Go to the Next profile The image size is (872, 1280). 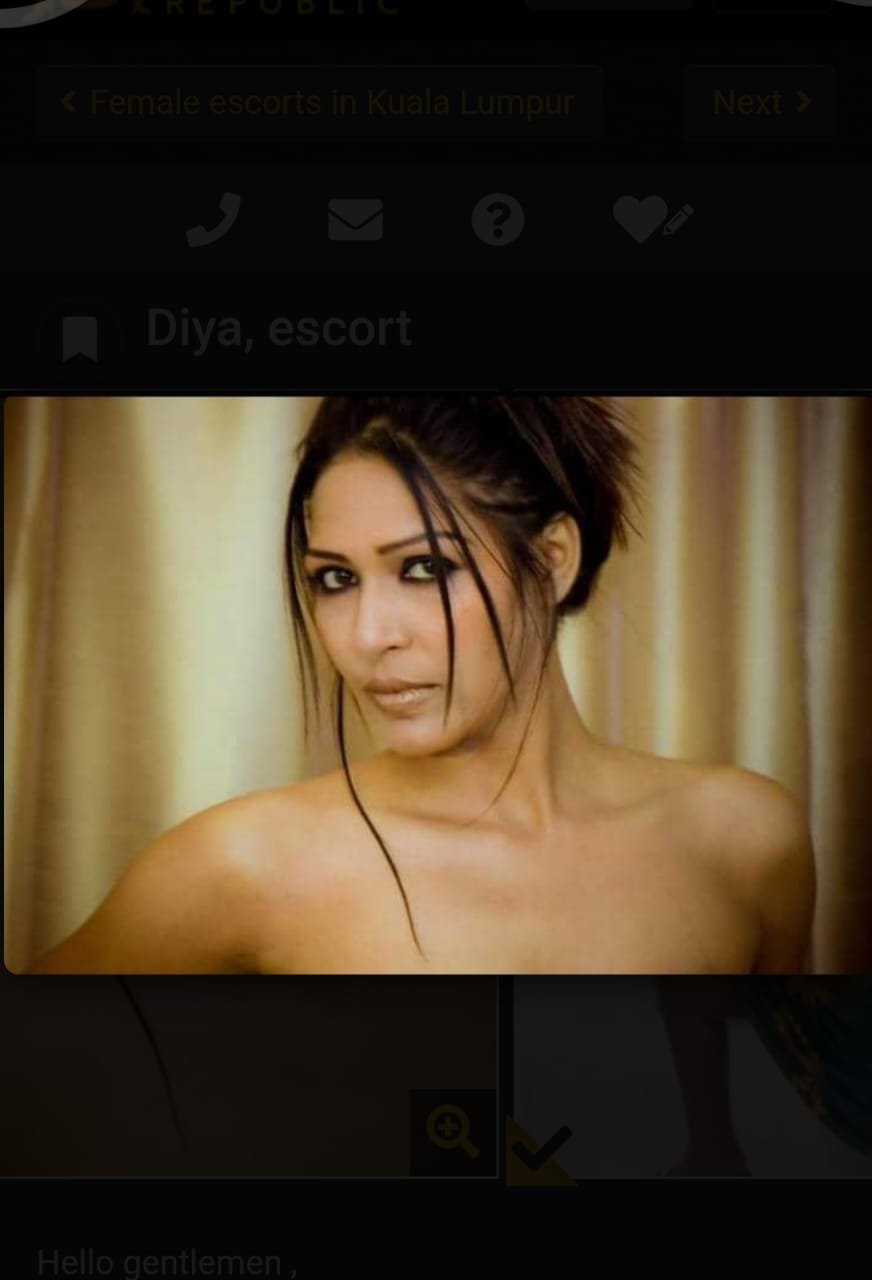[x=761, y=103]
